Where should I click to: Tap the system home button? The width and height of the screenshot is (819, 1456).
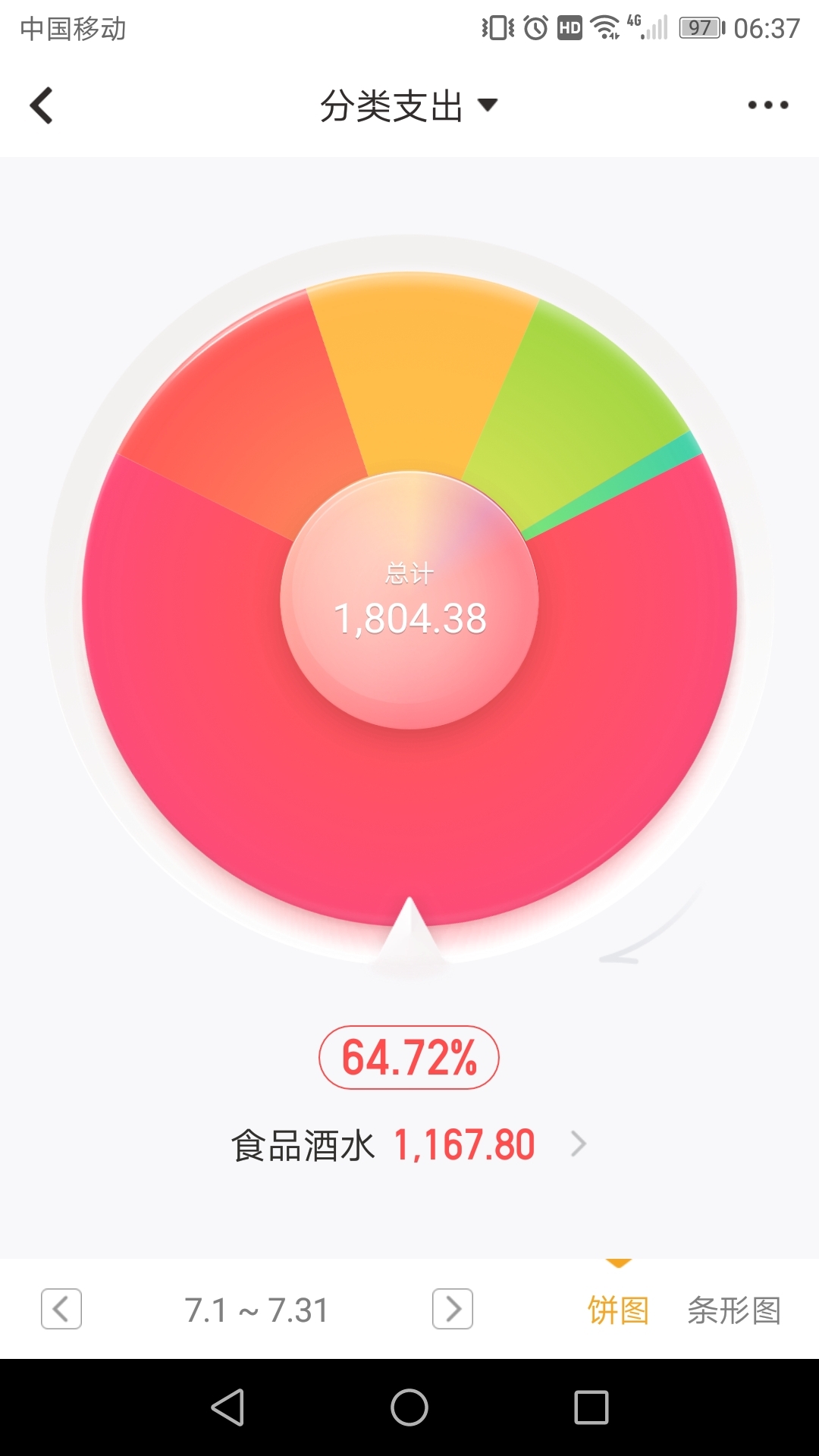[x=409, y=1407]
